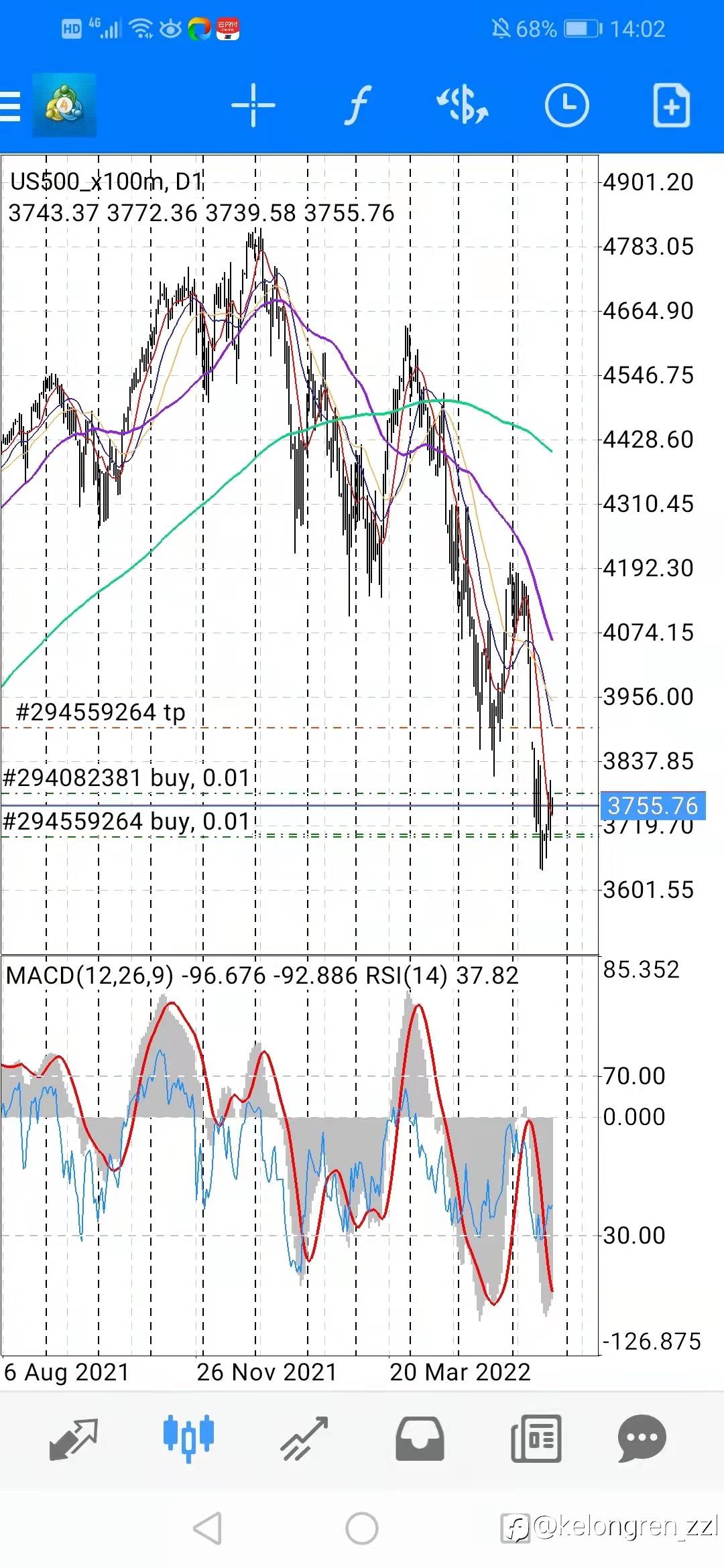Select the Chart tab
The height and width of the screenshot is (1568, 724).
[x=189, y=1438]
